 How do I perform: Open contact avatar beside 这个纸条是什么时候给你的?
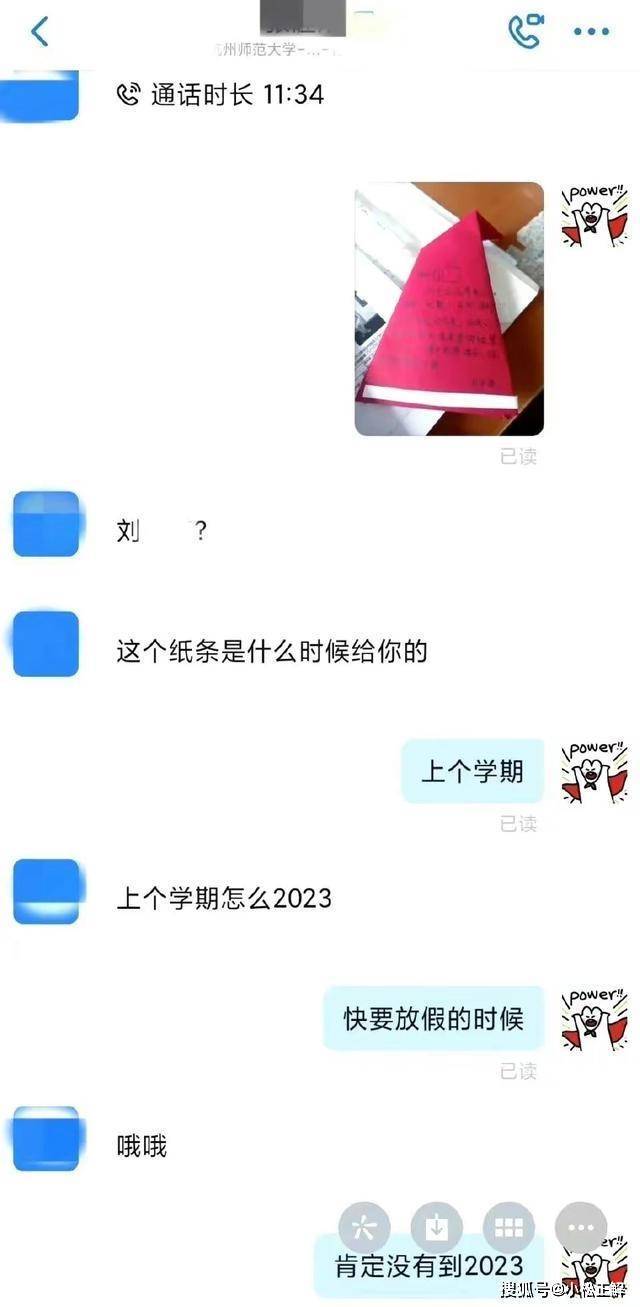pos(46,644)
